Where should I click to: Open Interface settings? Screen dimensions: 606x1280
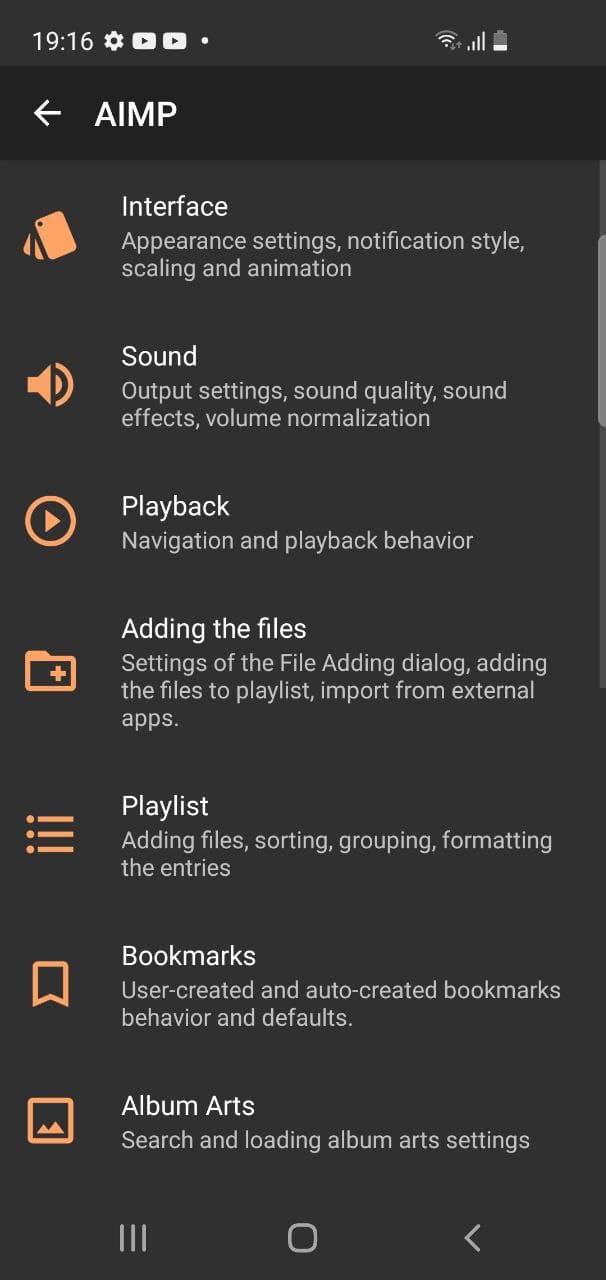300,236
